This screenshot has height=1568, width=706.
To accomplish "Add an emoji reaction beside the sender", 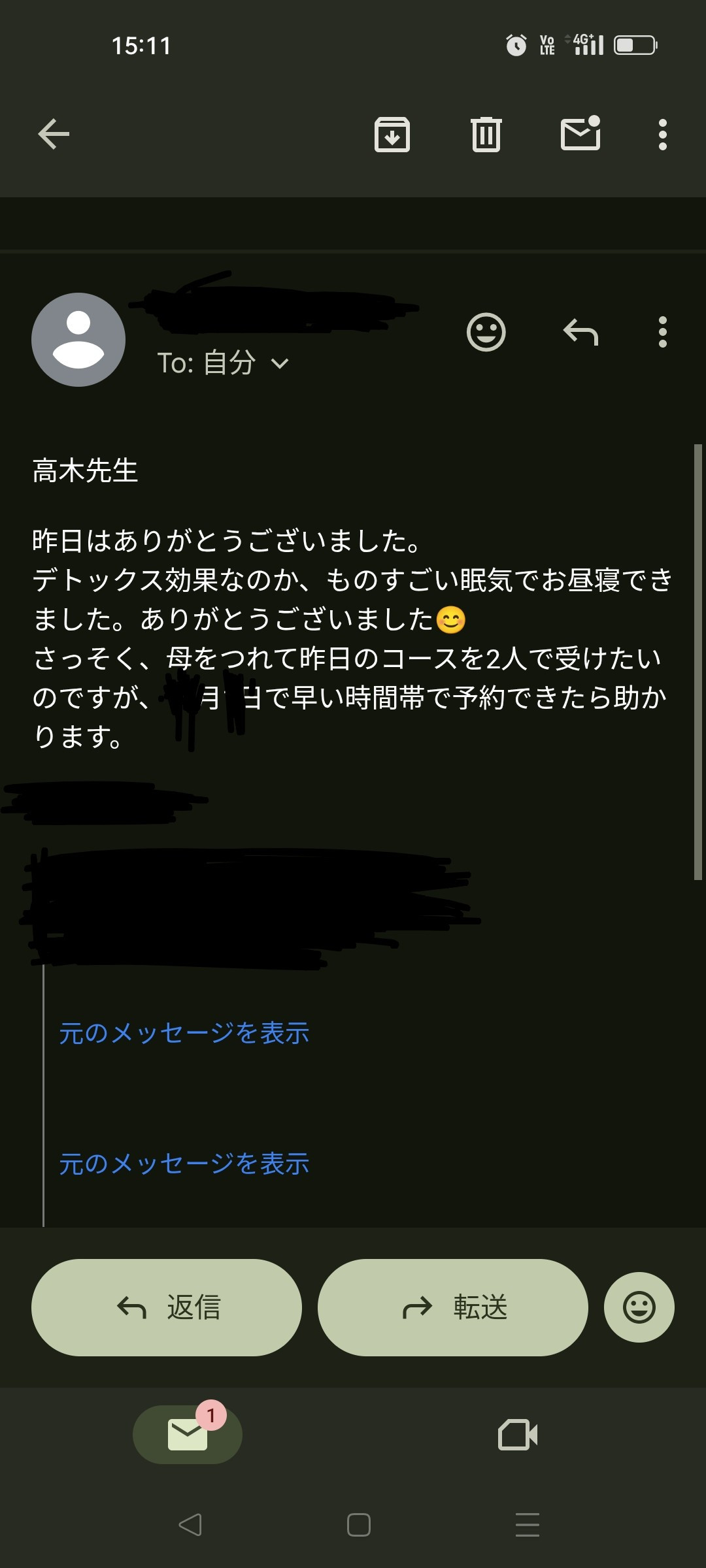I will 486,332.
